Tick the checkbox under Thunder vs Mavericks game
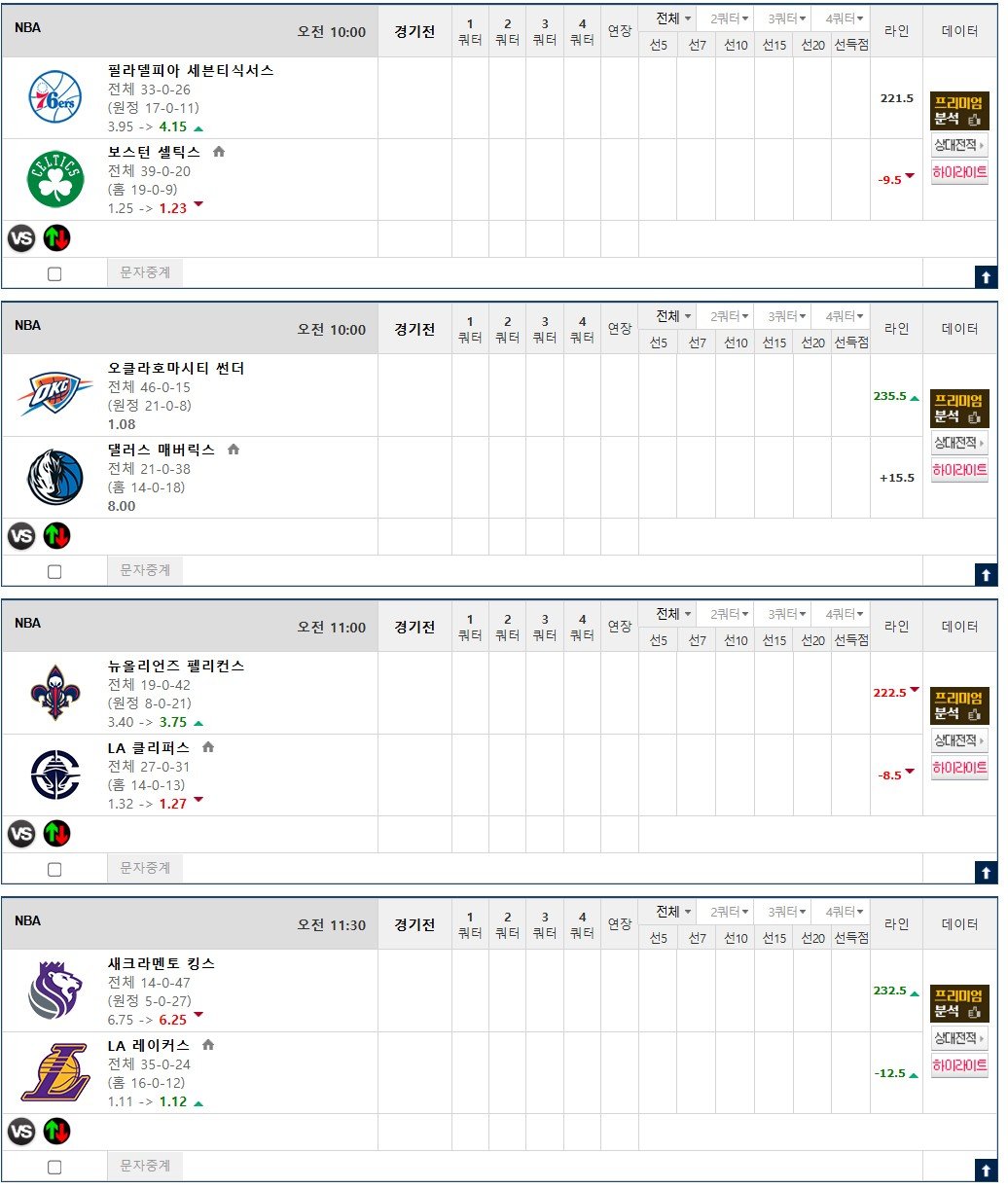 coord(54,572)
